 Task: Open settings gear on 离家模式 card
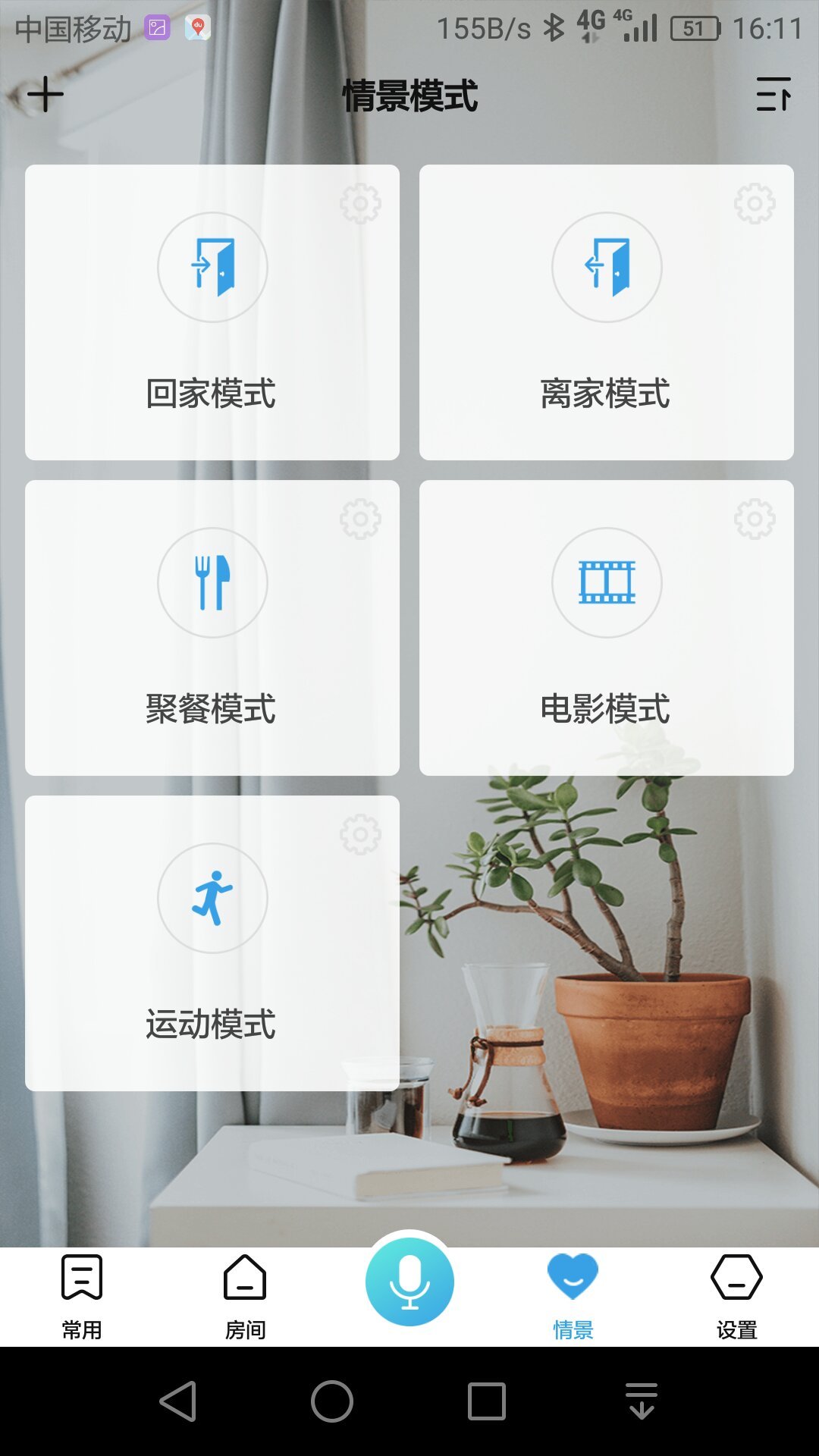755,203
